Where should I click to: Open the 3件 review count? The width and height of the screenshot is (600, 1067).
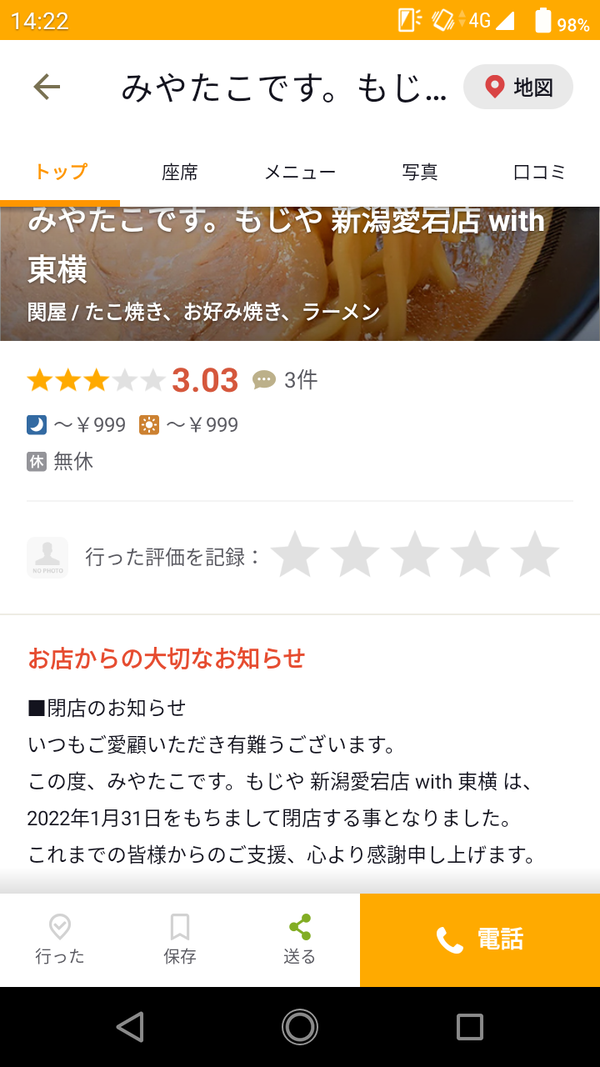coord(285,380)
